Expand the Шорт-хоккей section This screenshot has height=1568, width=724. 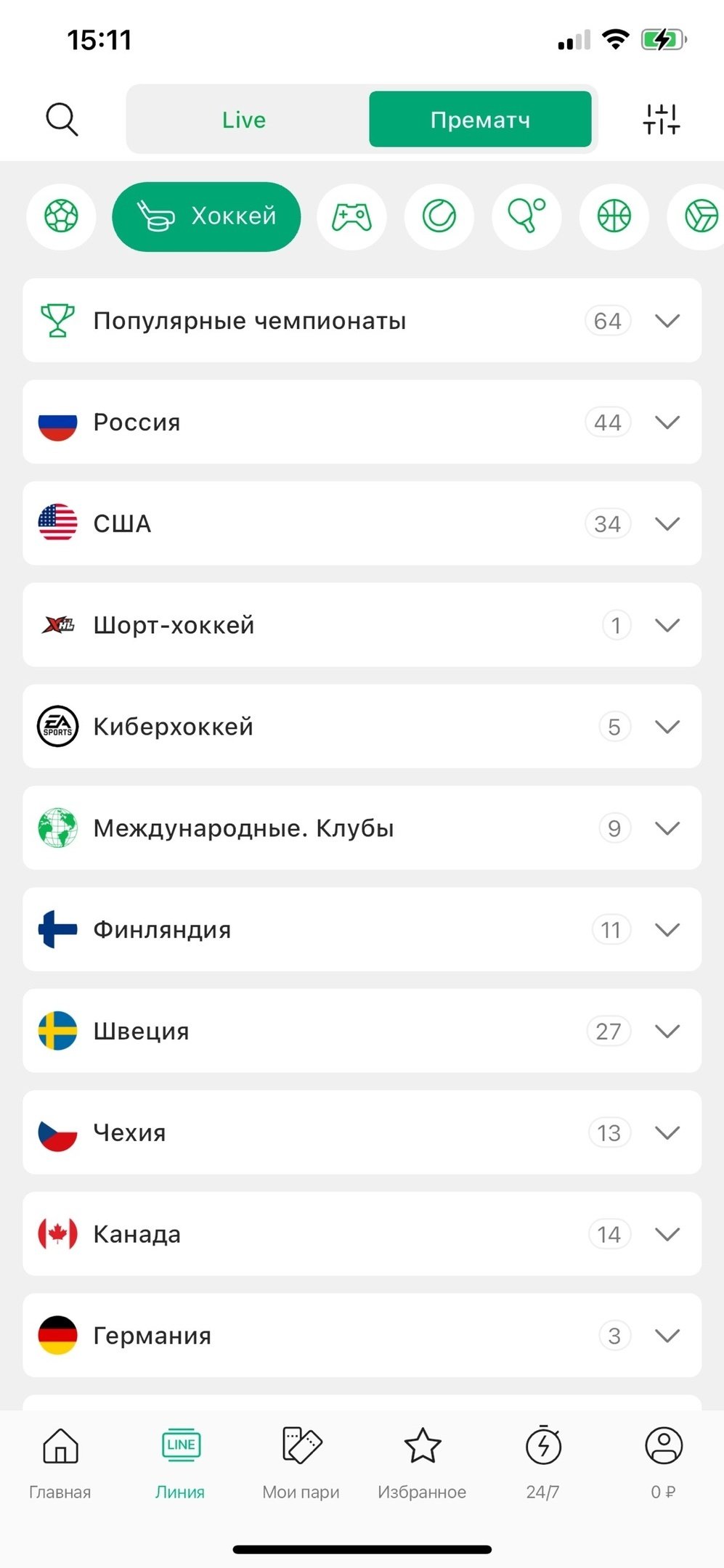[x=362, y=625]
